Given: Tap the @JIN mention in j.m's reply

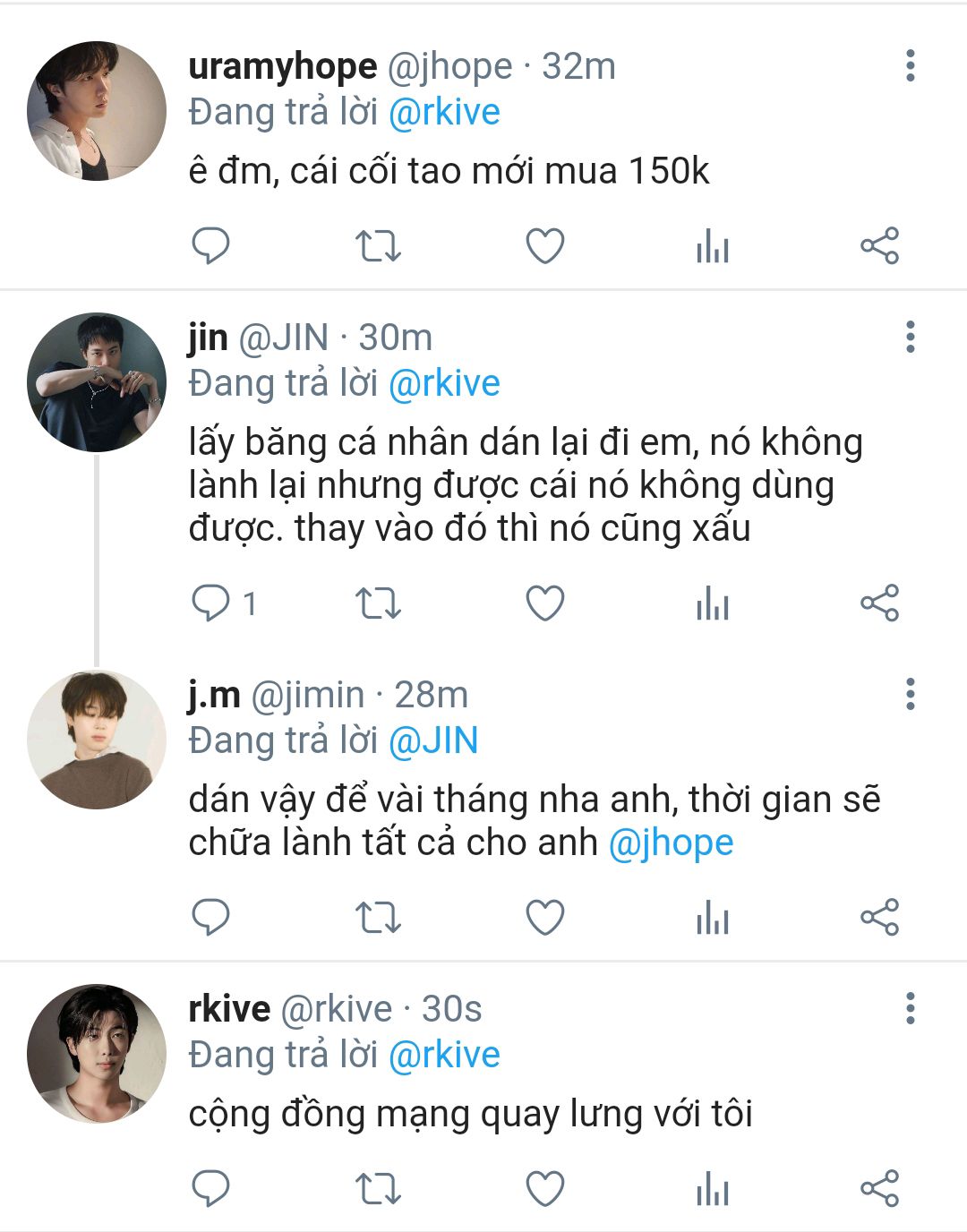Looking at the screenshot, I should coord(433,741).
